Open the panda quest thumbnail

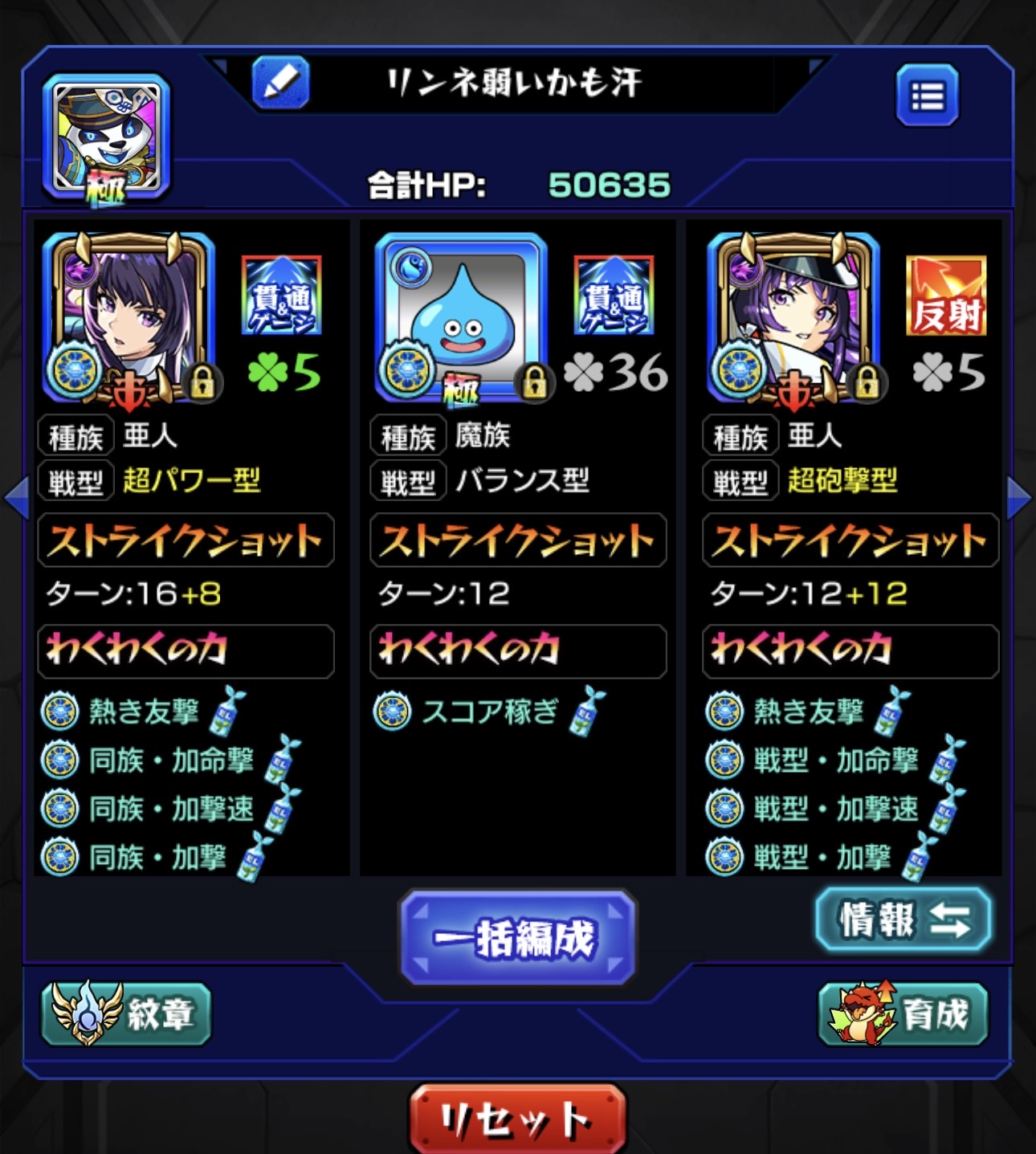tap(106, 138)
